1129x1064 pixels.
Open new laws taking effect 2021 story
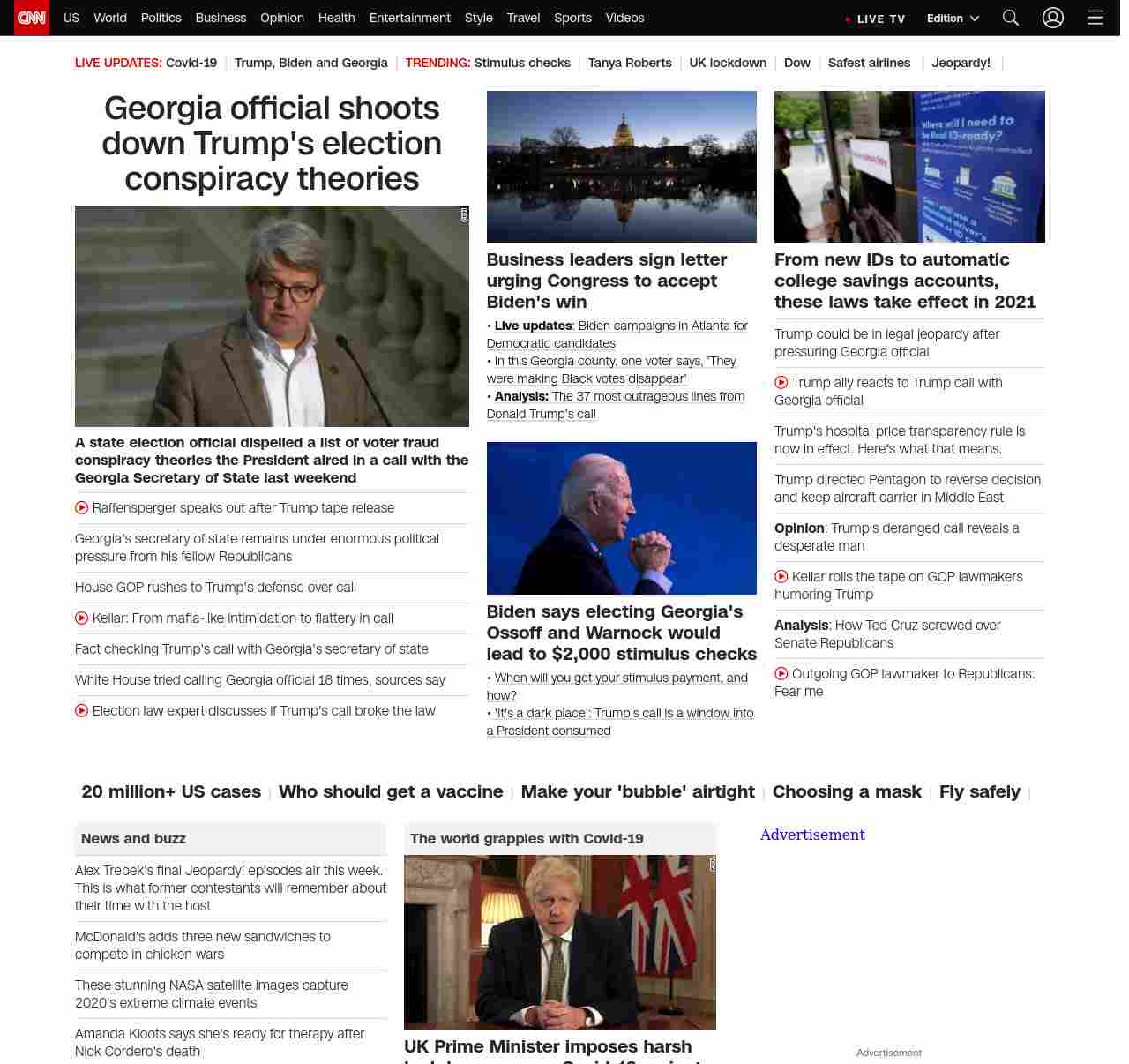pos(905,281)
